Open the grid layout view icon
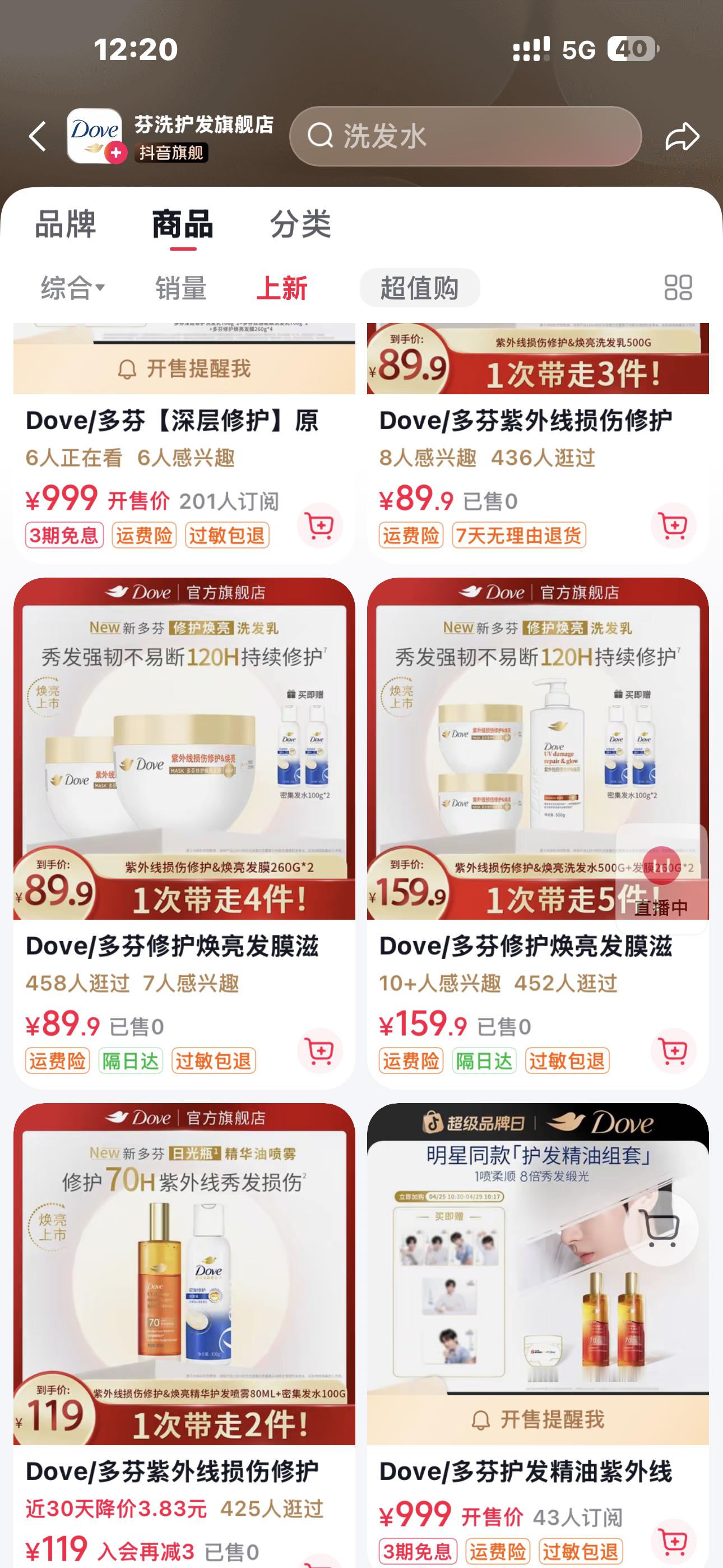This screenshot has width=723, height=1568. coord(678,287)
